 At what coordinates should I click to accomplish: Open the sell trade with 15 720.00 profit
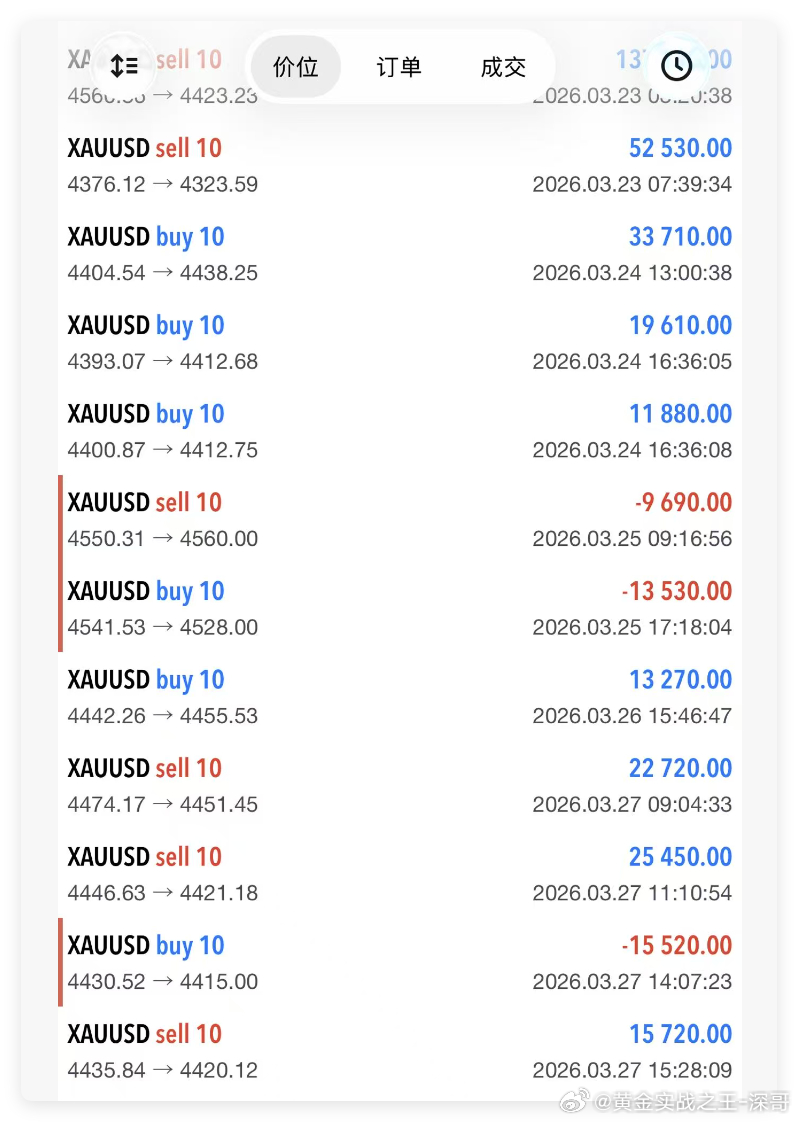400,1050
